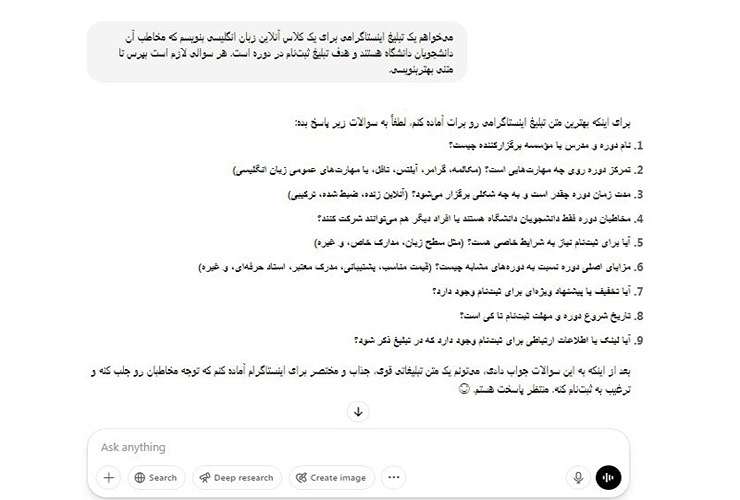Enable the Search tool chip
Image resolution: width=740 pixels, height=500 pixels.
coord(155,478)
